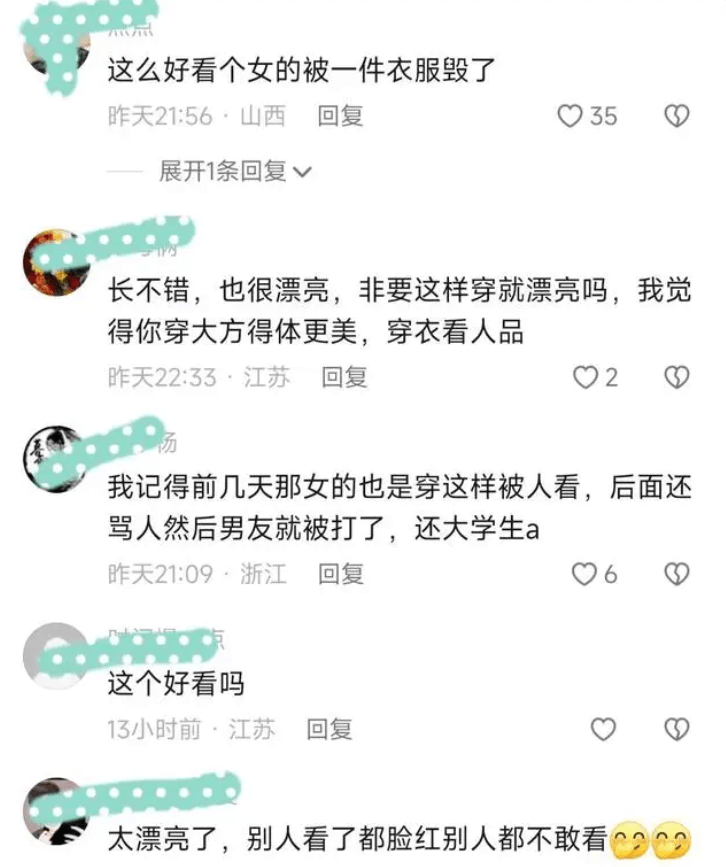Reply to the comment posted 昨天21:56
This screenshot has width=726, height=867.
[340, 116]
